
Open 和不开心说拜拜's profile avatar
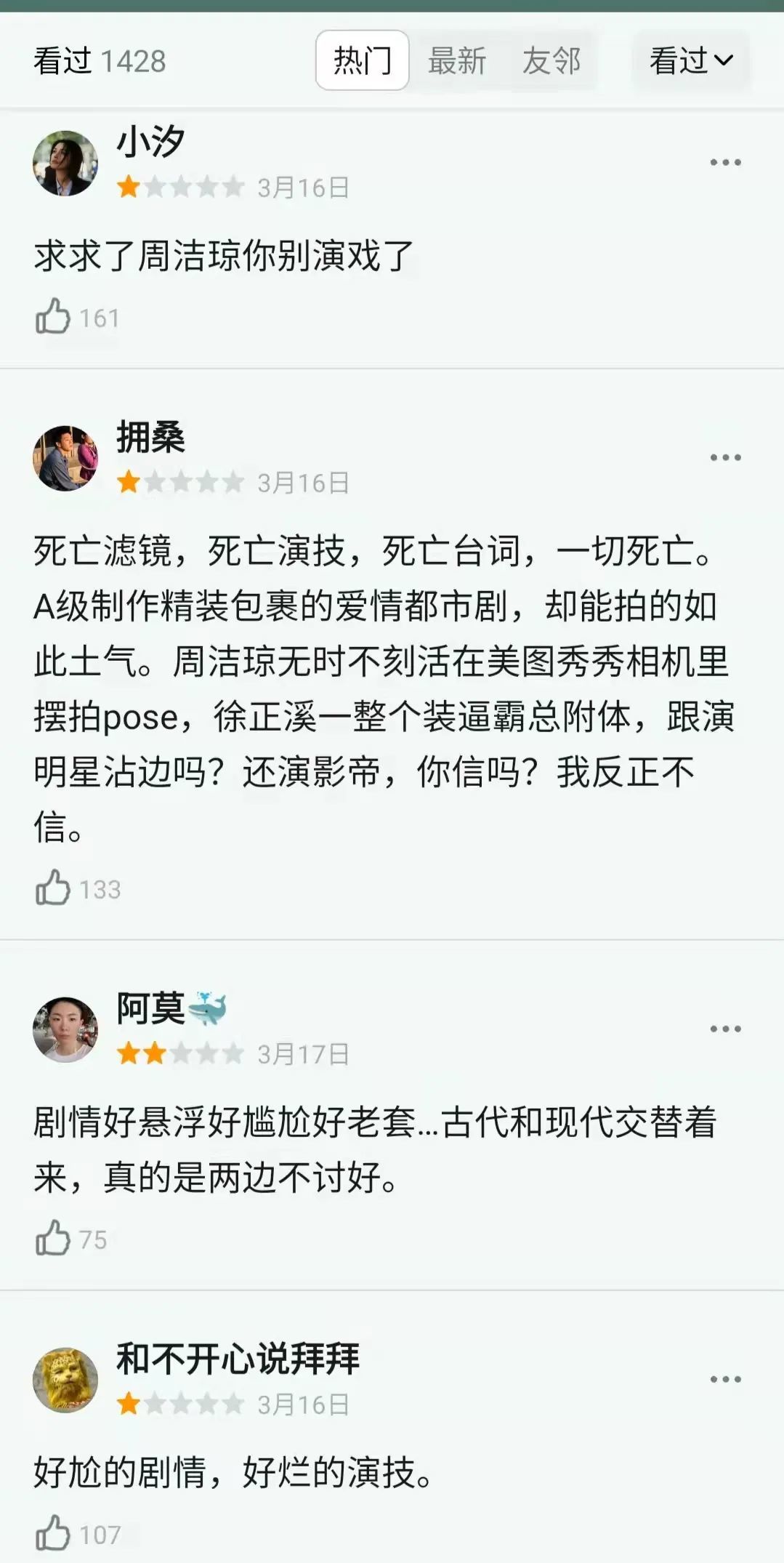[x=65, y=1380]
